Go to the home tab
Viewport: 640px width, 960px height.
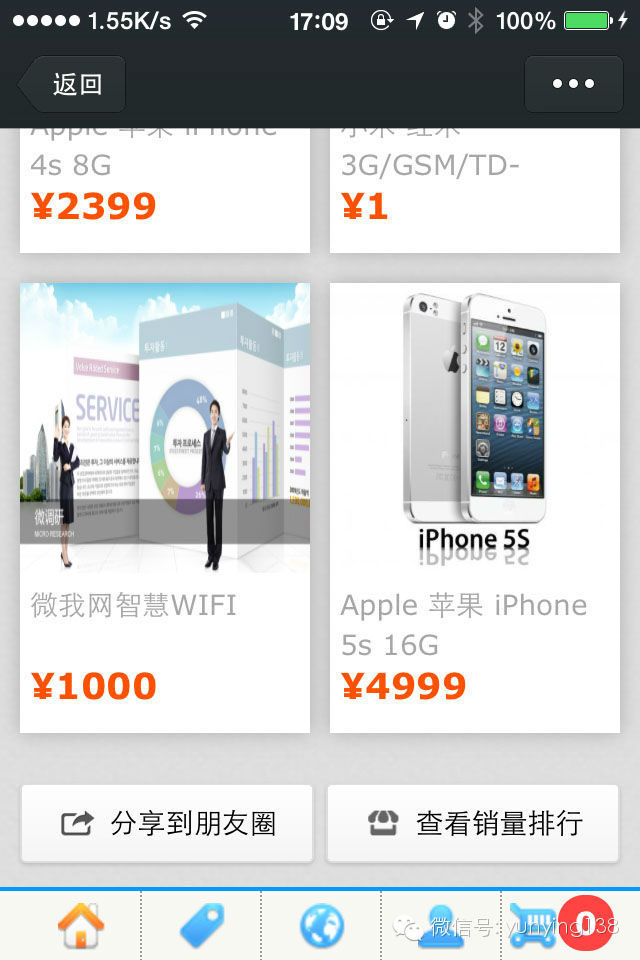click(80, 925)
